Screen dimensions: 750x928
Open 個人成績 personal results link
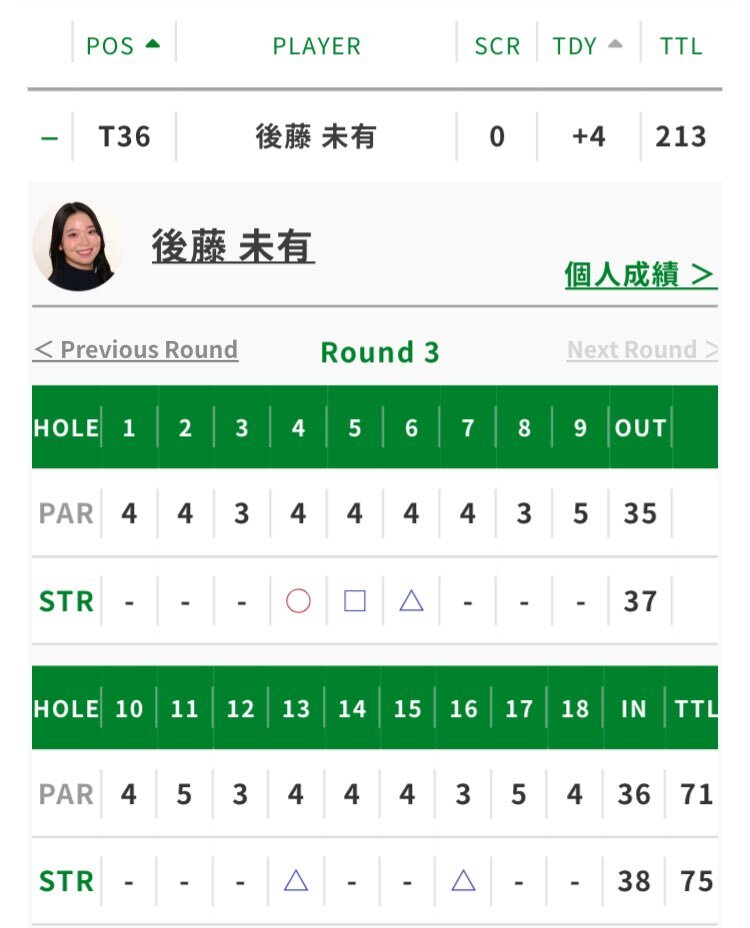(640, 274)
